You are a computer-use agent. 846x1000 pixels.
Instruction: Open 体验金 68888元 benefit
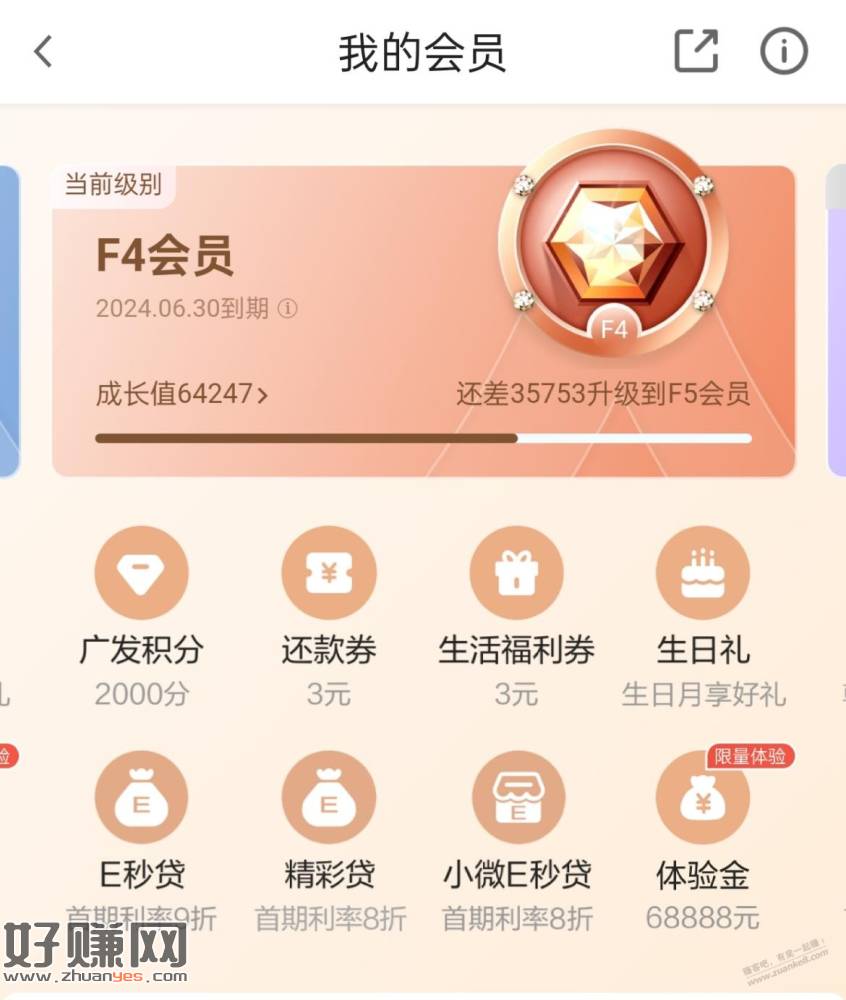tap(703, 798)
